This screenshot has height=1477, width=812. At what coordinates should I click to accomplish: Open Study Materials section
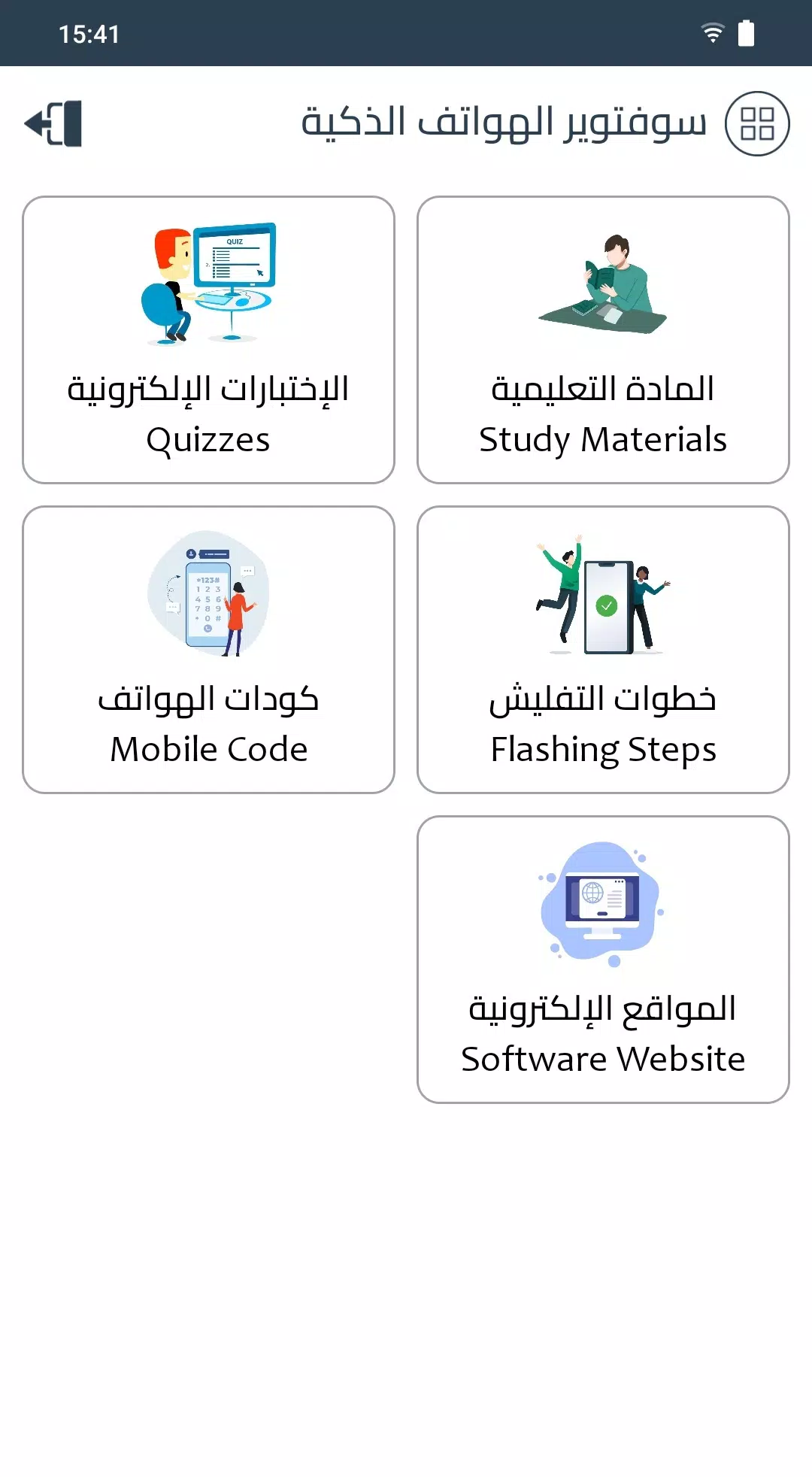point(603,340)
